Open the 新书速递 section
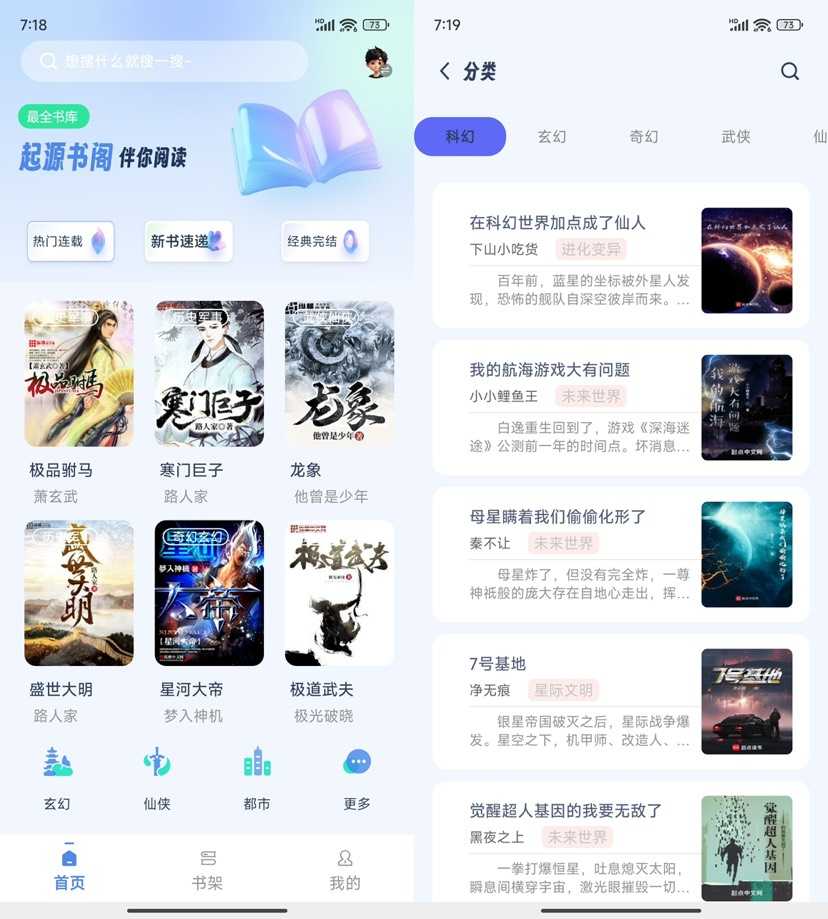 click(188, 241)
